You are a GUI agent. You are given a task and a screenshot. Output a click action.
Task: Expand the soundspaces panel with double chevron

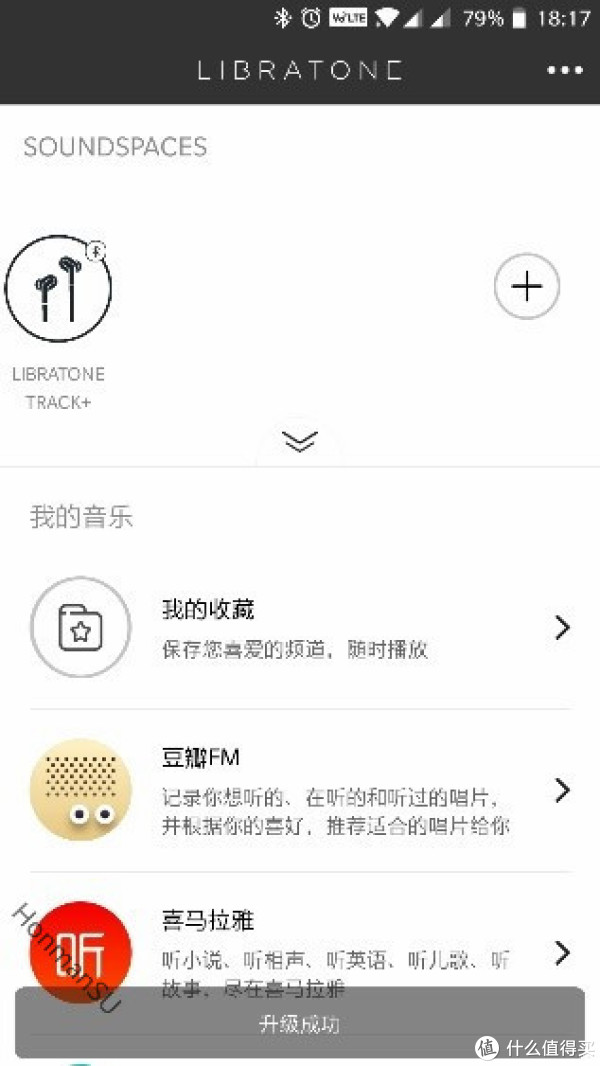pyautogui.click(x=300, y=441)
